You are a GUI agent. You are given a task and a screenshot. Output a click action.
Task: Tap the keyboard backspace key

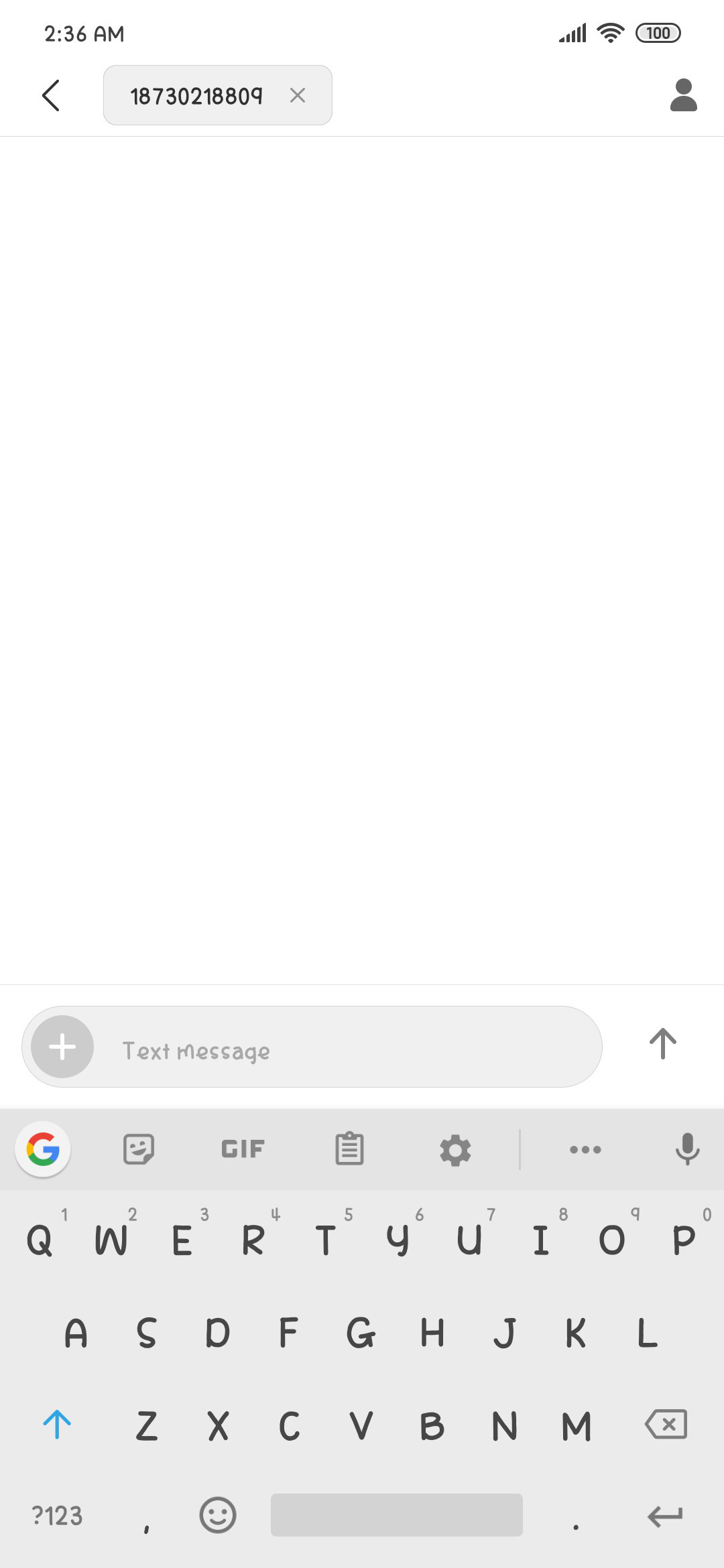click(x=666, y=1424)
